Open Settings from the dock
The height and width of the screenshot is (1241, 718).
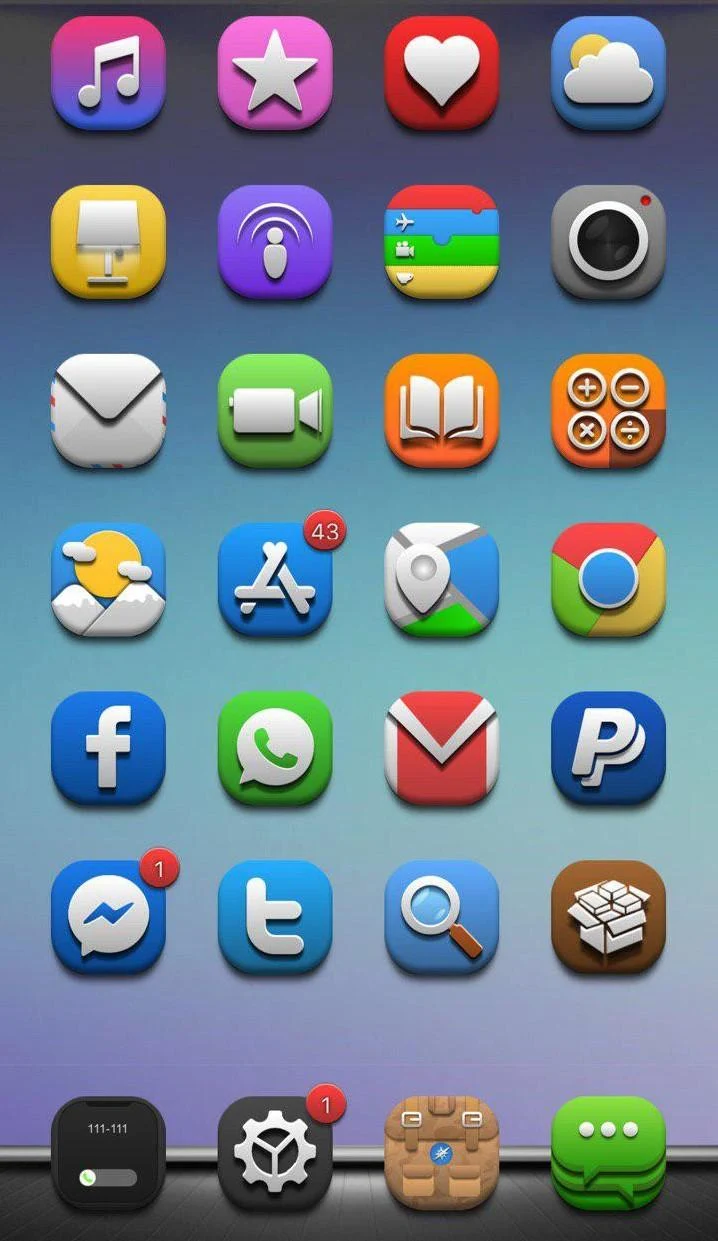[275, 1153]
